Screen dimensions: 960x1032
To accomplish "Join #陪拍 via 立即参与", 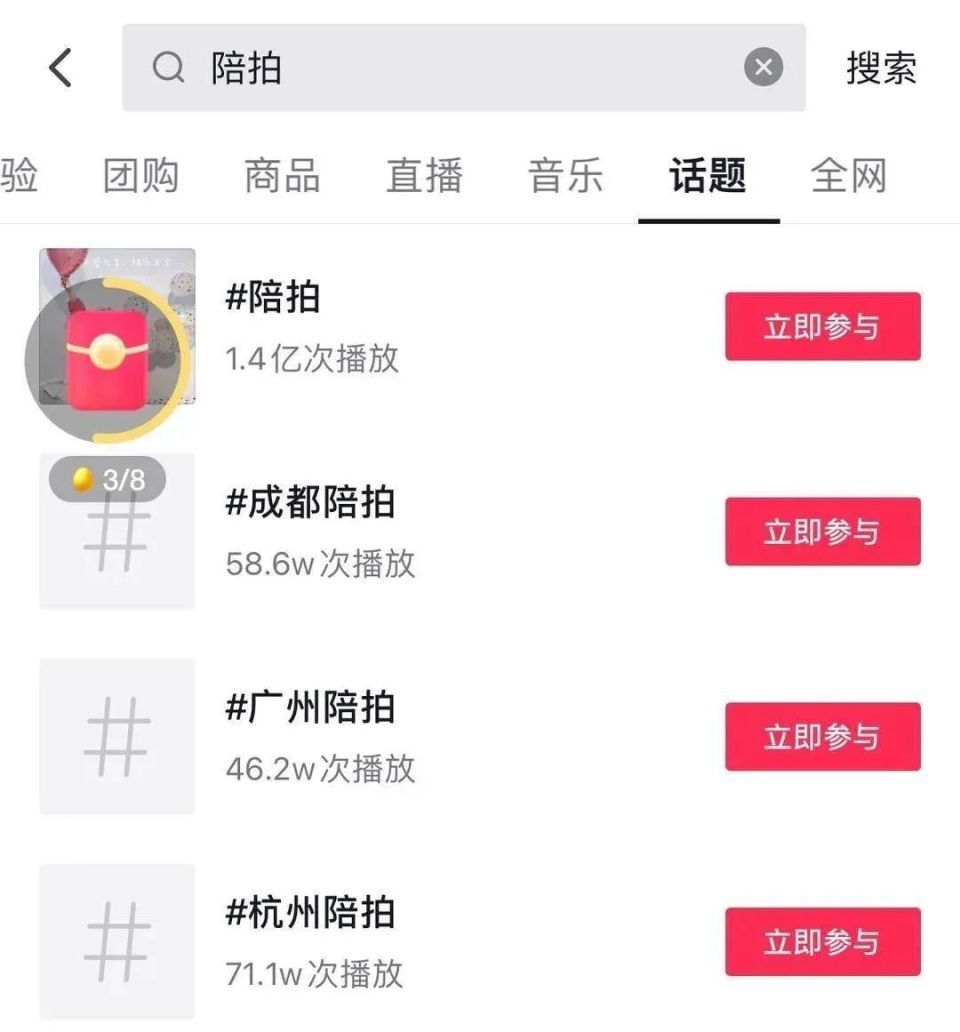I will [822, 327].
